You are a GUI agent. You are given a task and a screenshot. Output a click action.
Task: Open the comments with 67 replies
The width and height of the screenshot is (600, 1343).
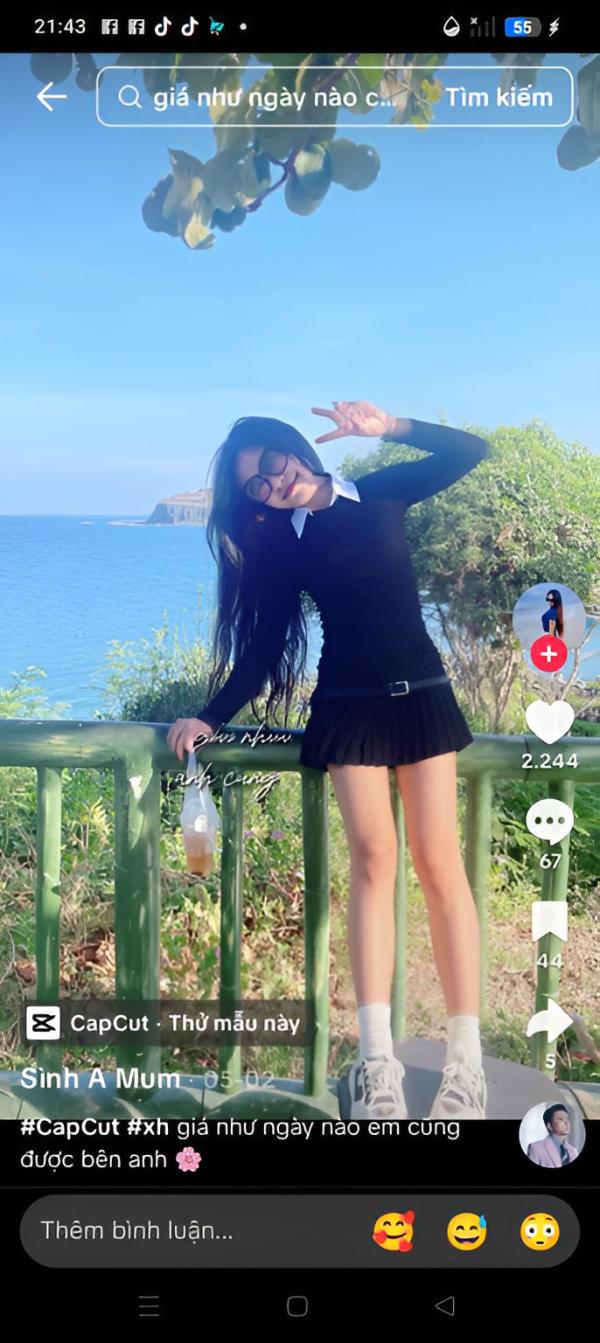550,823
